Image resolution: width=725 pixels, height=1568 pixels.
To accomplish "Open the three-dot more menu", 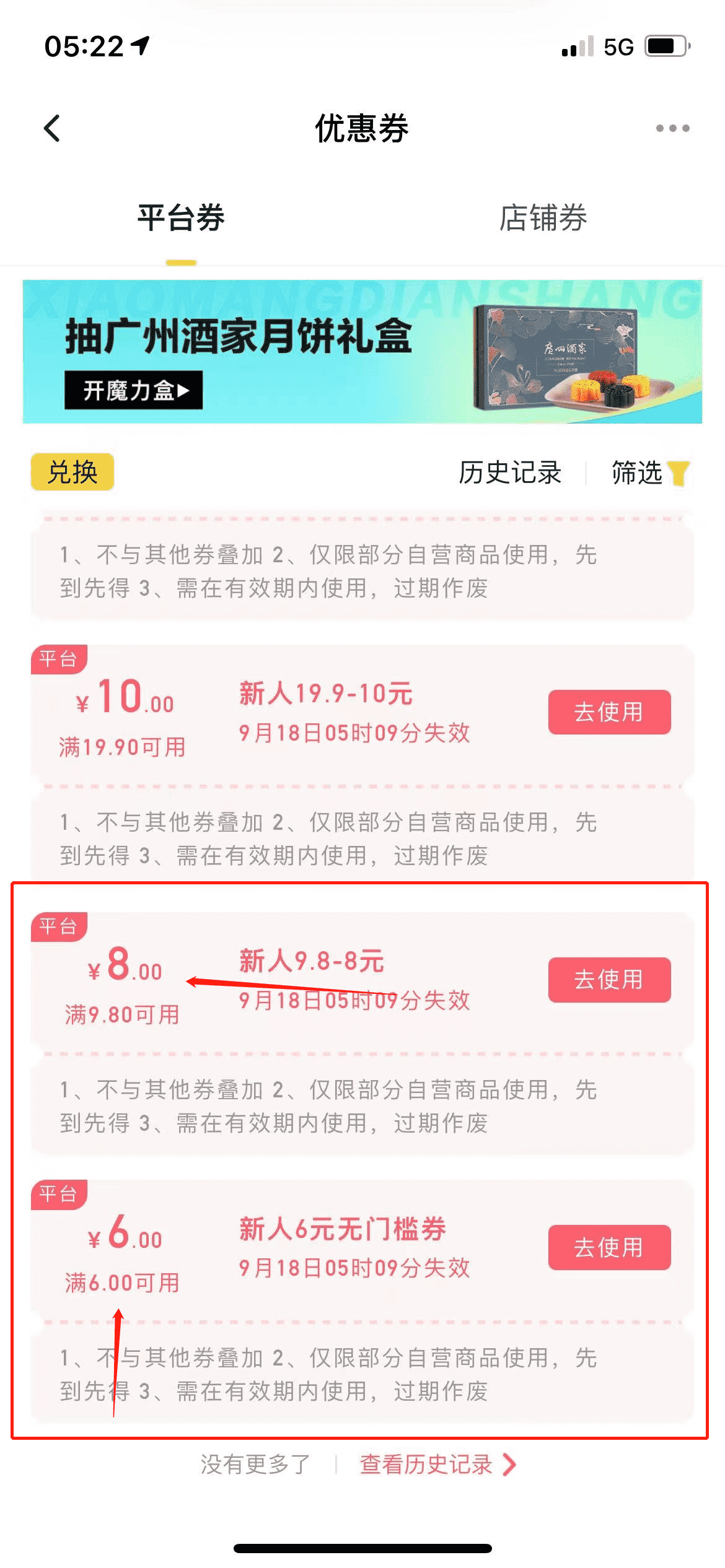I will (x=672, y=129).
